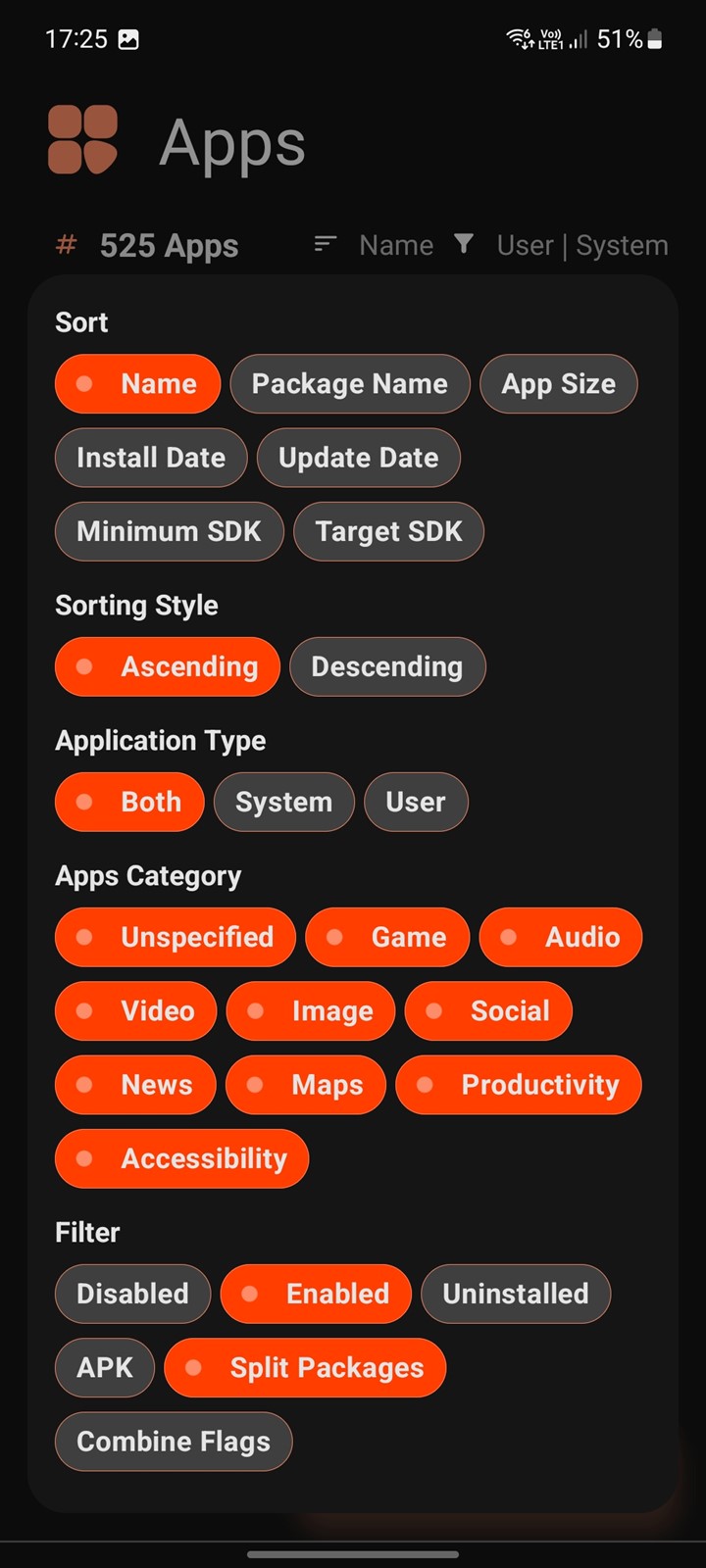The image size is (706, 1568).
Task: Turn off the Enabled filter chip
Action: click(x=316, y=1294)
